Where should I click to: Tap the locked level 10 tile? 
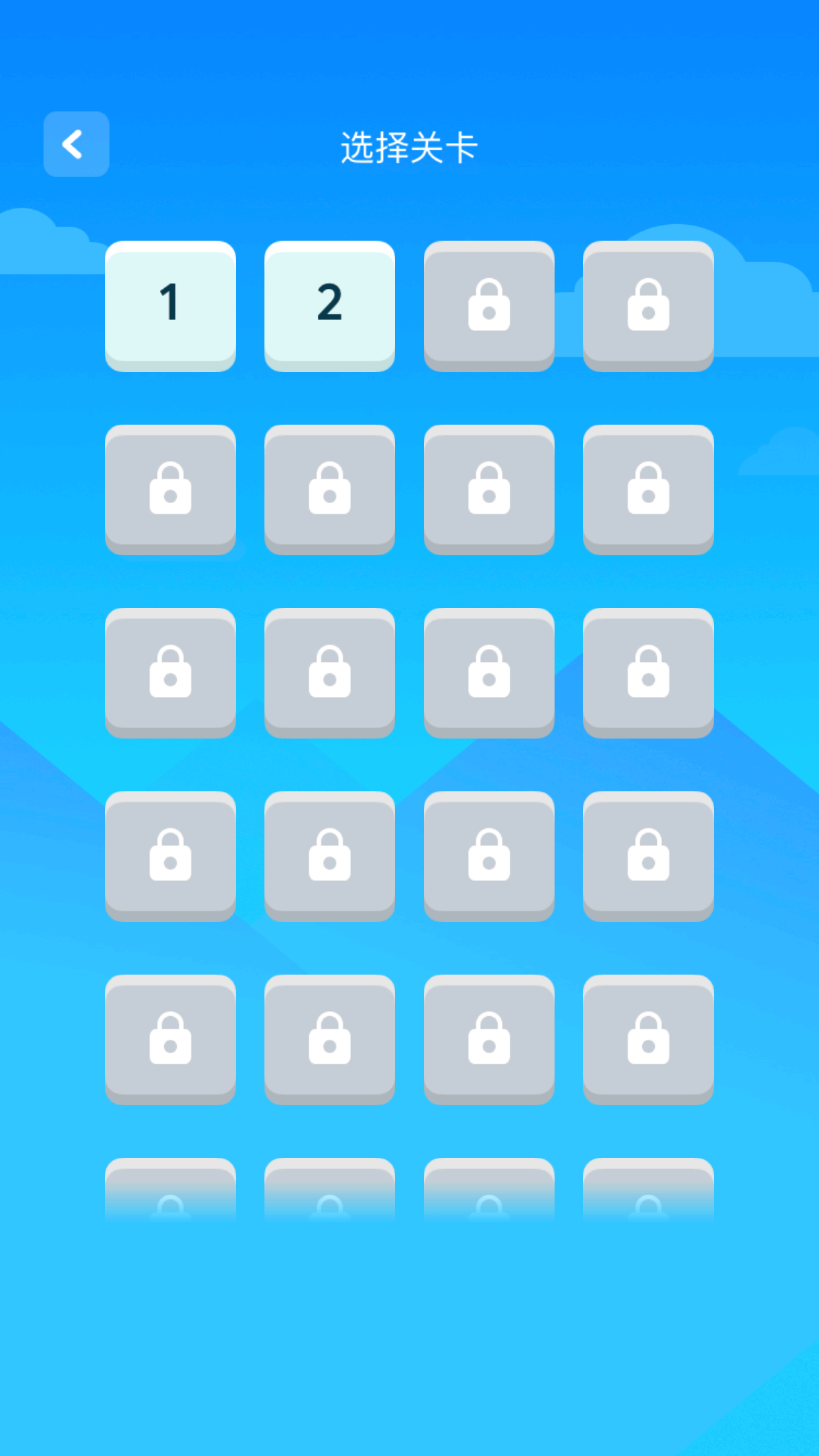pyautogui.click(x=330, y=673)
